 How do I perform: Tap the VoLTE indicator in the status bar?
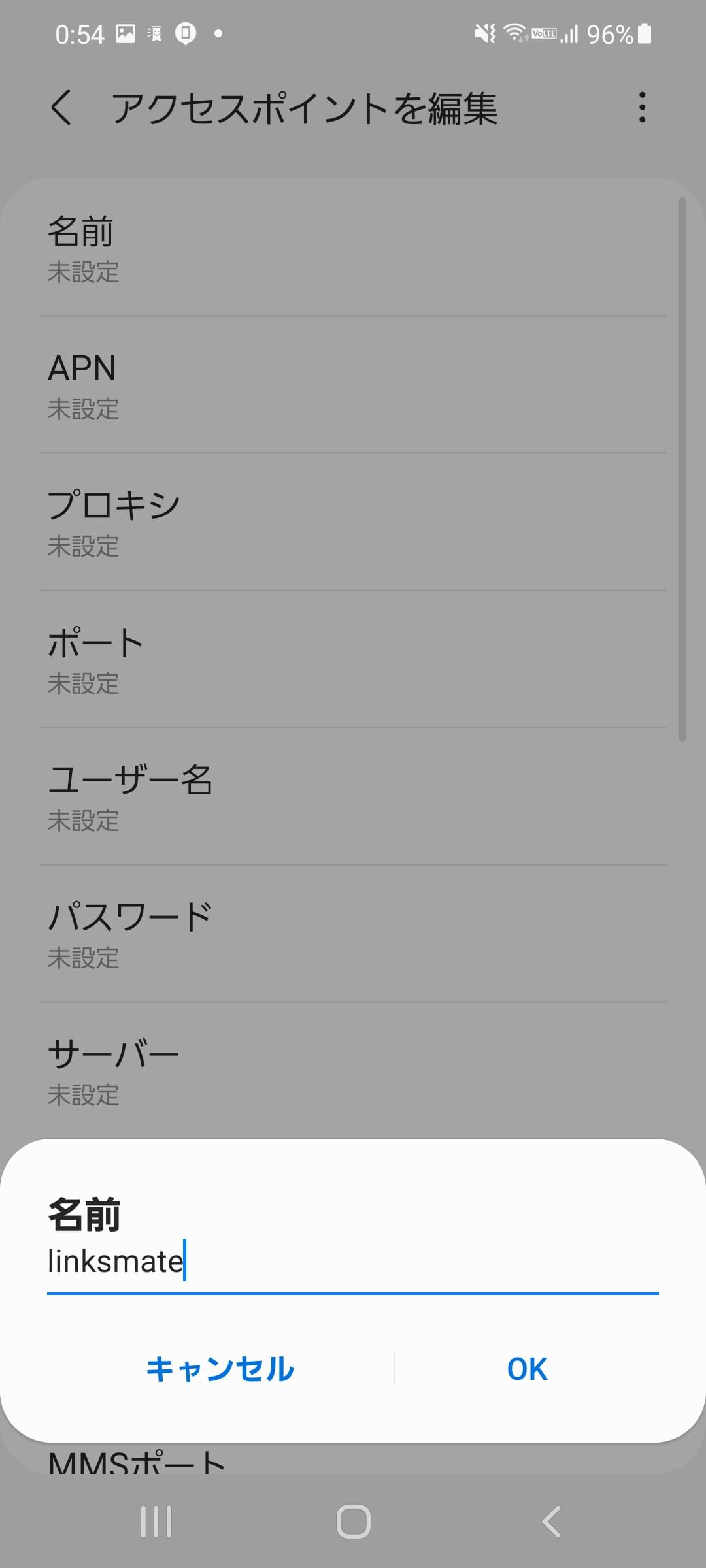pos(543,33)
